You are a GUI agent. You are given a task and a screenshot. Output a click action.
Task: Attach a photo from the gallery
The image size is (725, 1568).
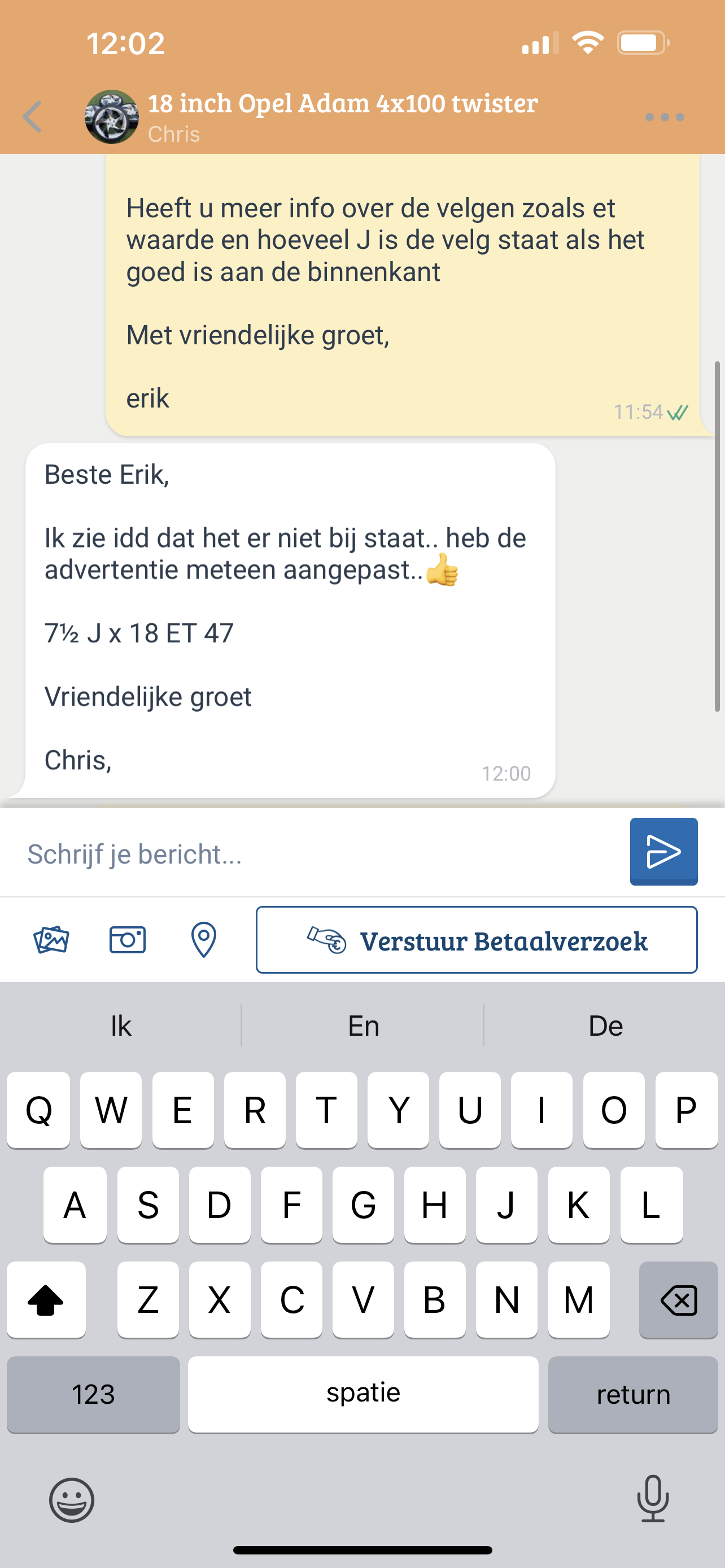click(51, 939)
